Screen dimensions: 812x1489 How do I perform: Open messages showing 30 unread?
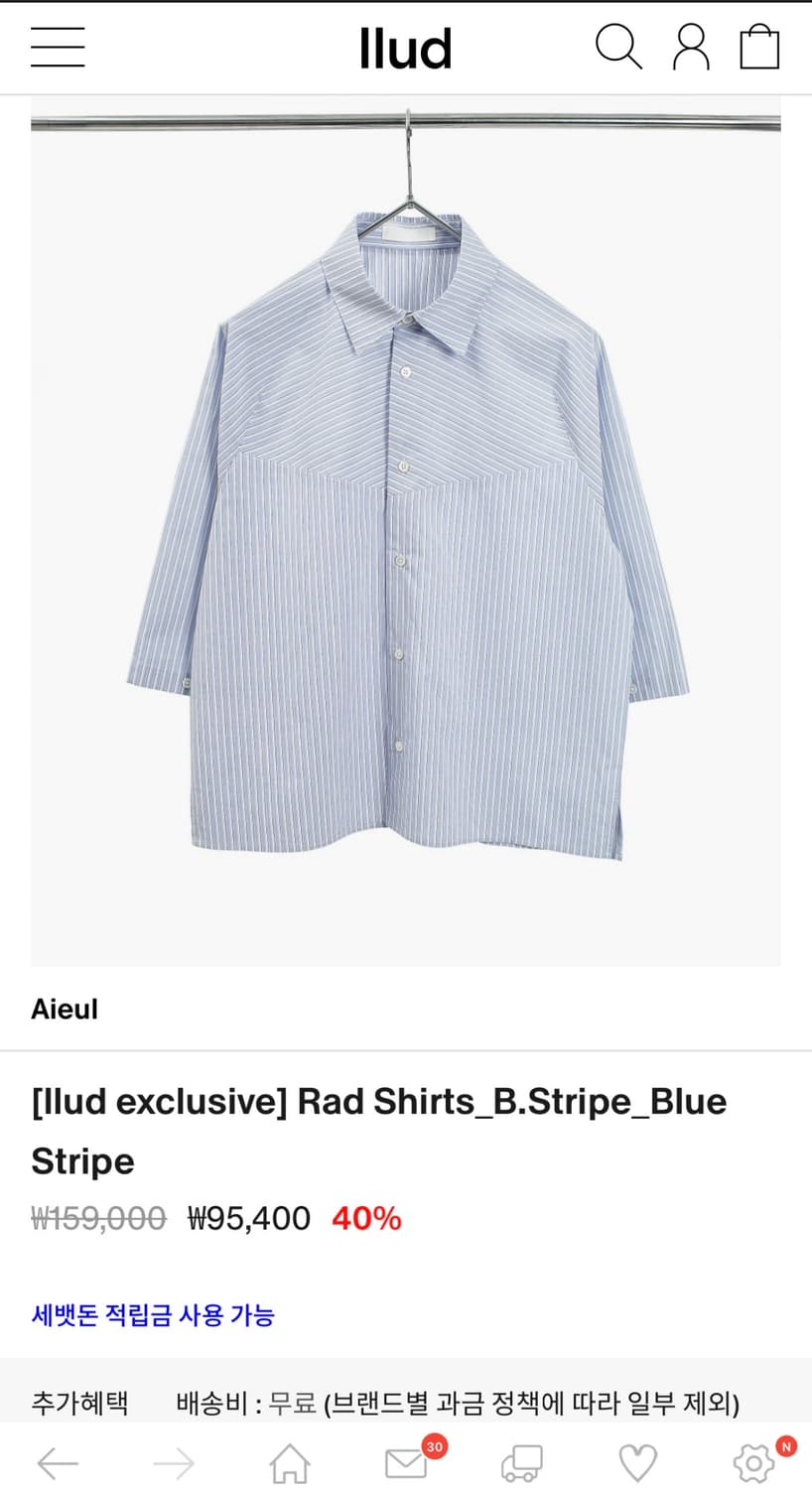click(404, 1462)
